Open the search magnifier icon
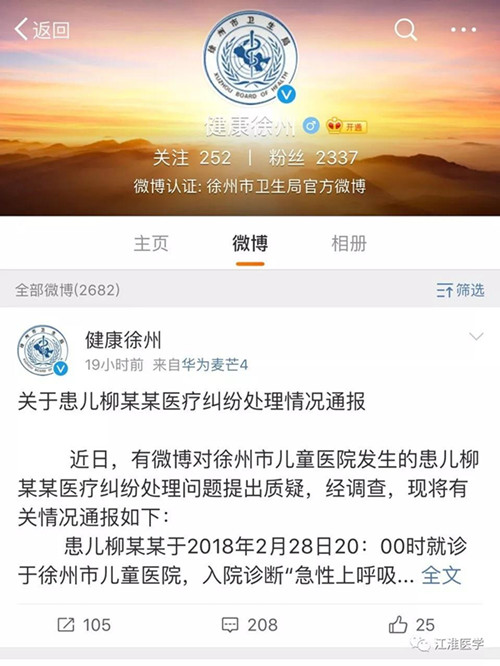Screen dimensions: 500x666 (x=405, y=30)
